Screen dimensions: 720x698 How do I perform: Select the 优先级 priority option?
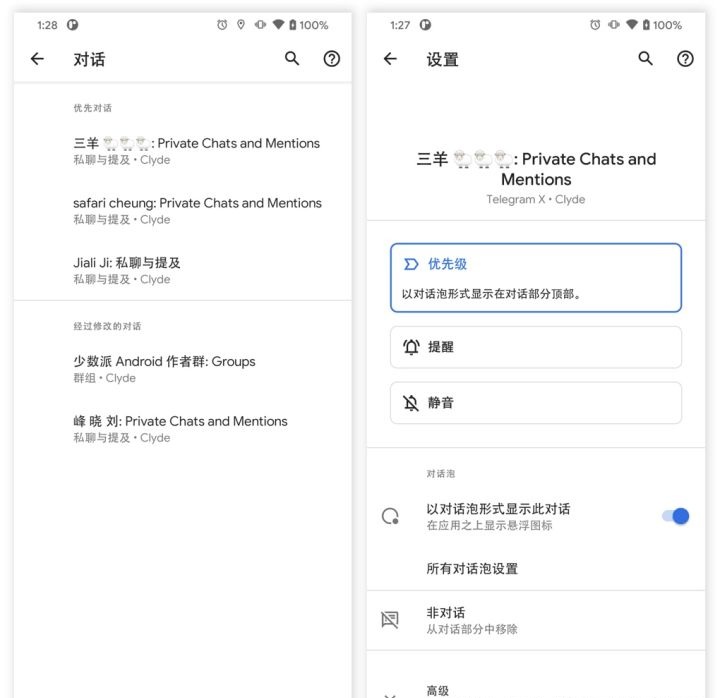(536, 277)
